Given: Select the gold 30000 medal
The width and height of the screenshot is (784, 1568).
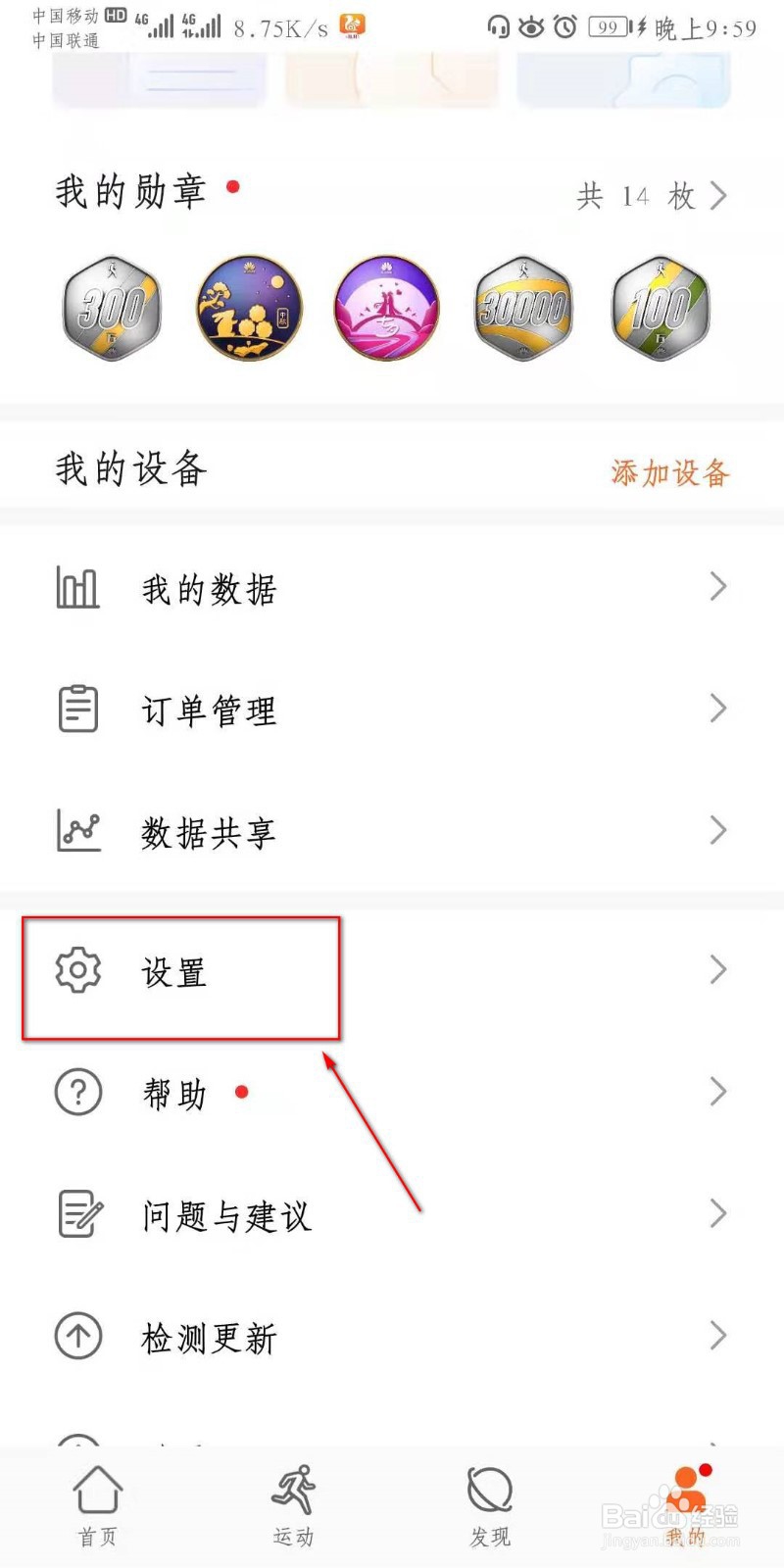Looking at the screenshot, I should click(522, 309).
